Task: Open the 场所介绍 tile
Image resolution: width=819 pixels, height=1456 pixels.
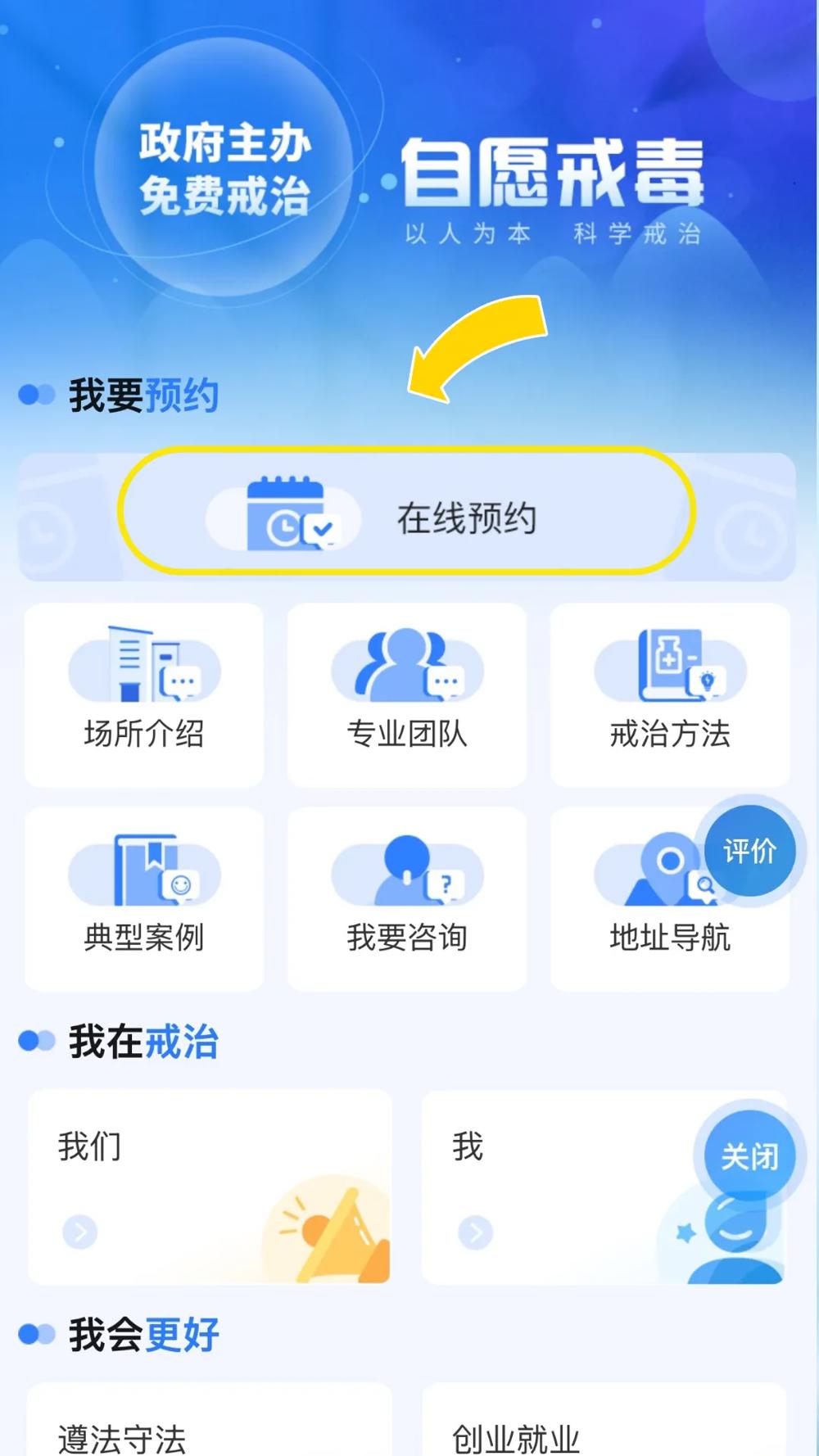Action: (144, 695)
